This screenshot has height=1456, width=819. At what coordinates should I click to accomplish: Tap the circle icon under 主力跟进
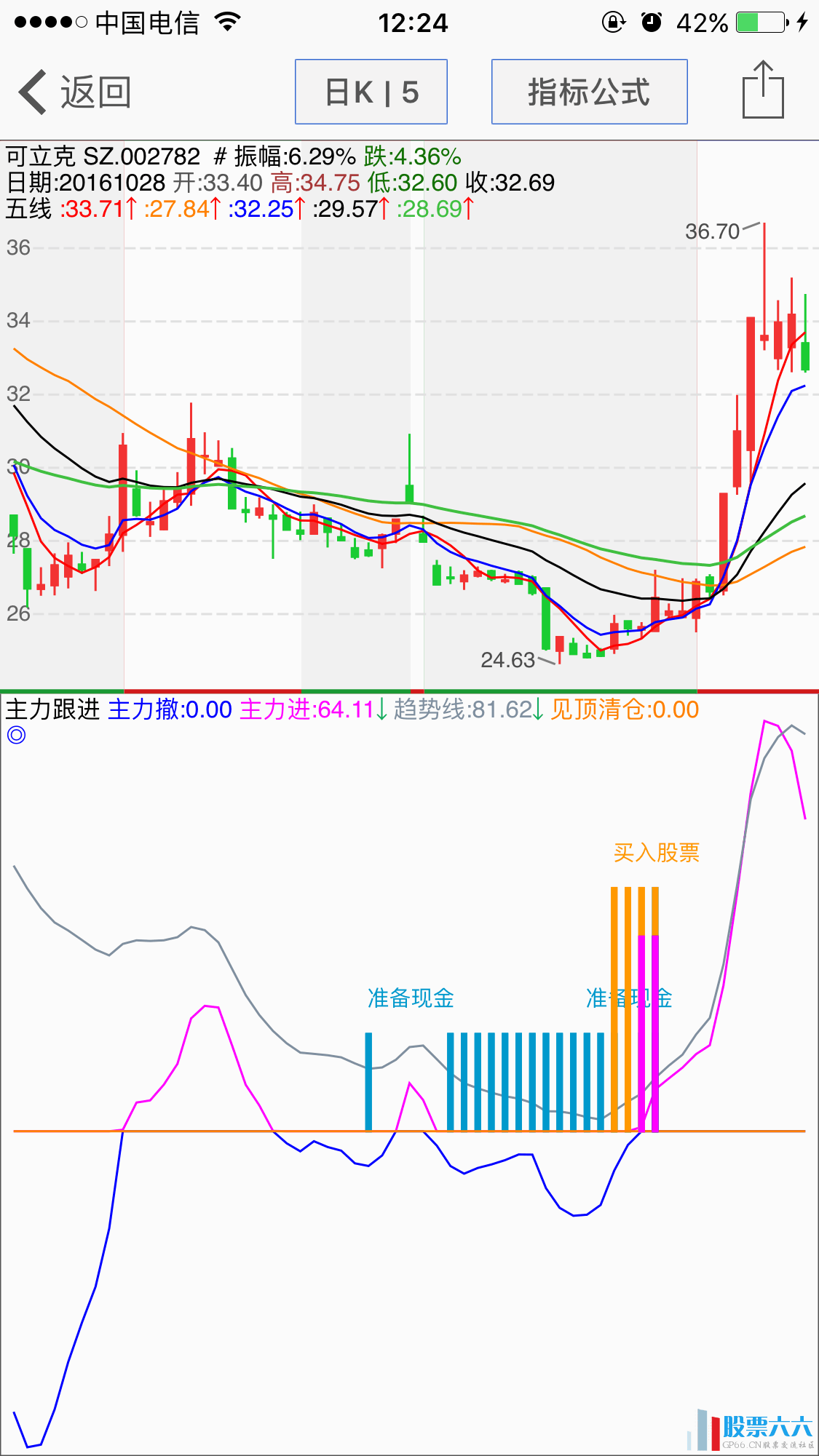tap(17, 735)
